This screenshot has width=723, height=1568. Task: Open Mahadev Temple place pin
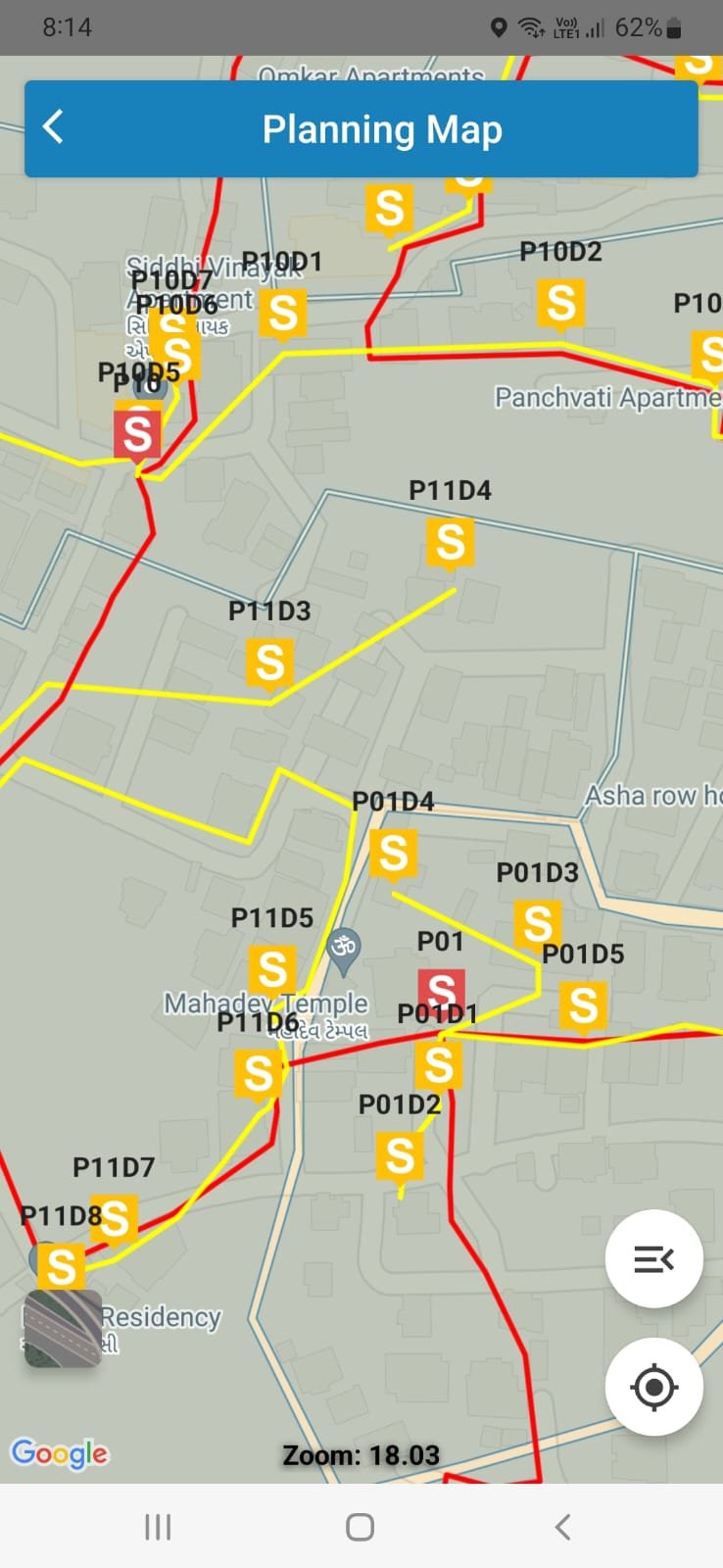tap(343, 950)
